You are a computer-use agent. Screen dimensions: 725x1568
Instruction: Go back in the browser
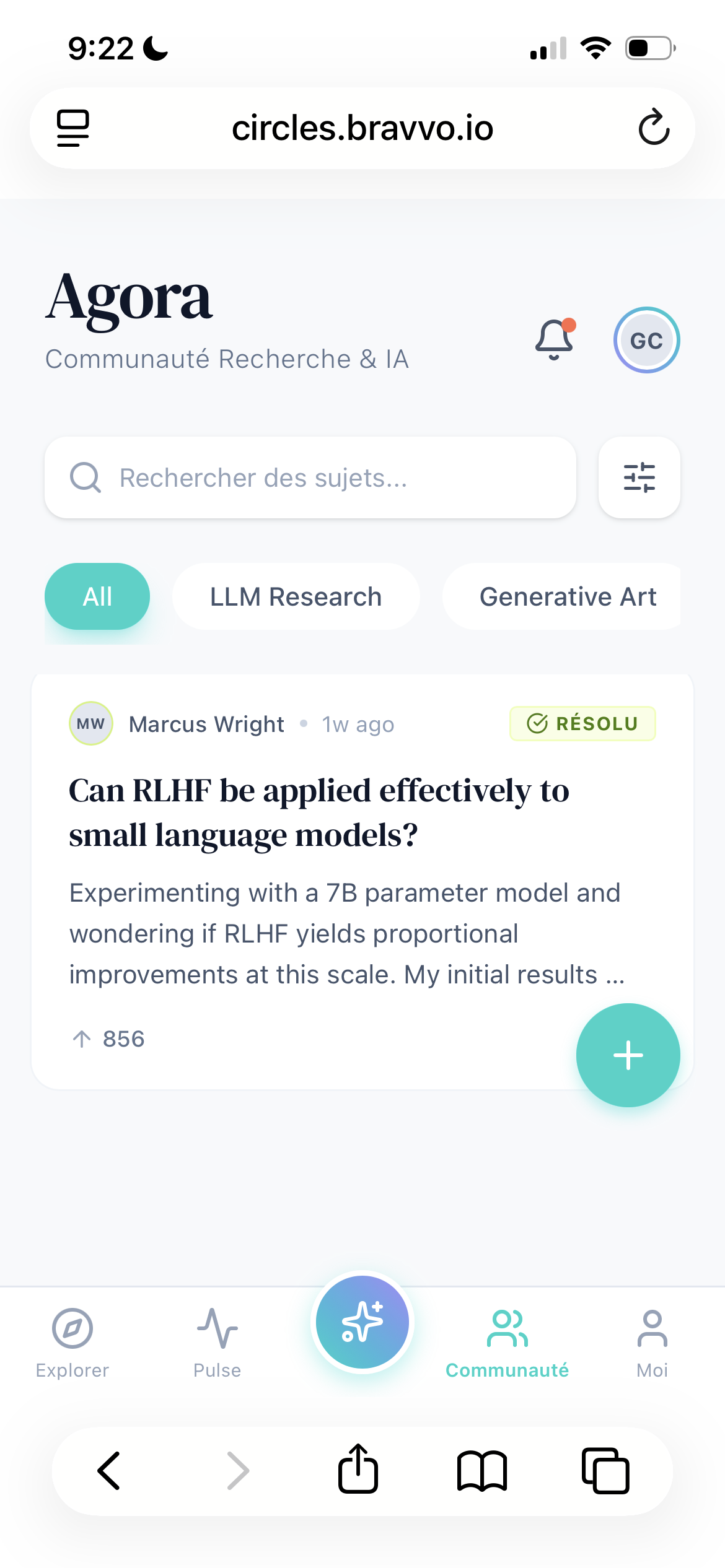[x=109, y=1470]
